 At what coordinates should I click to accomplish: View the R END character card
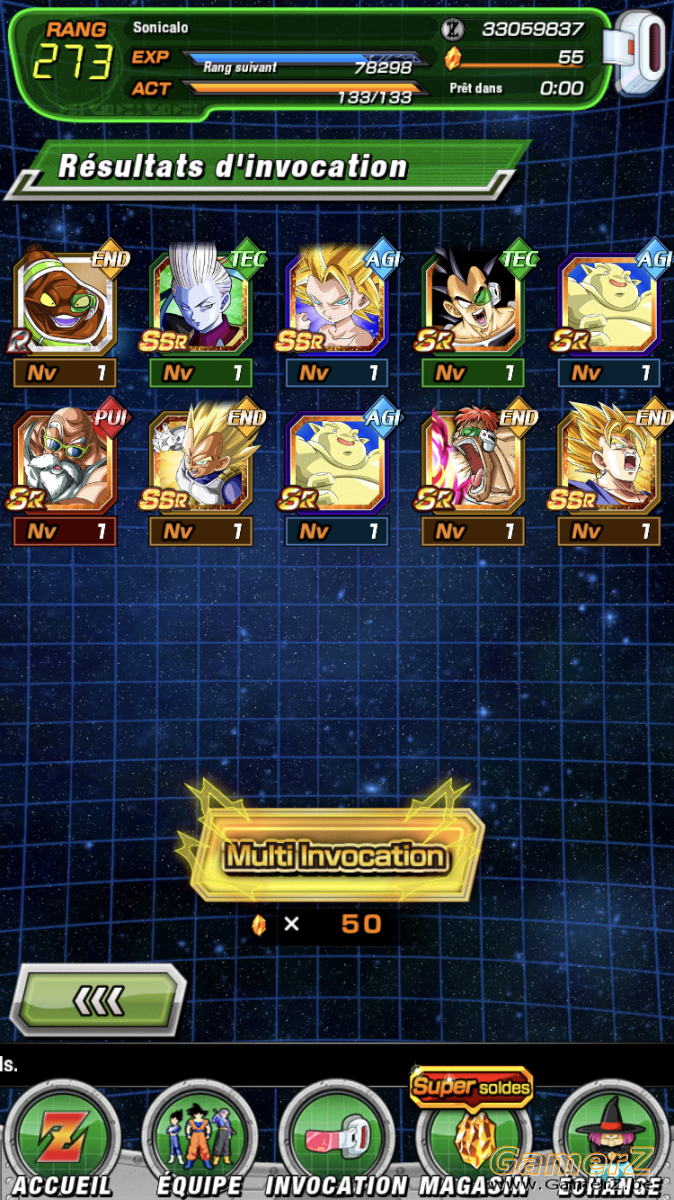65,302
